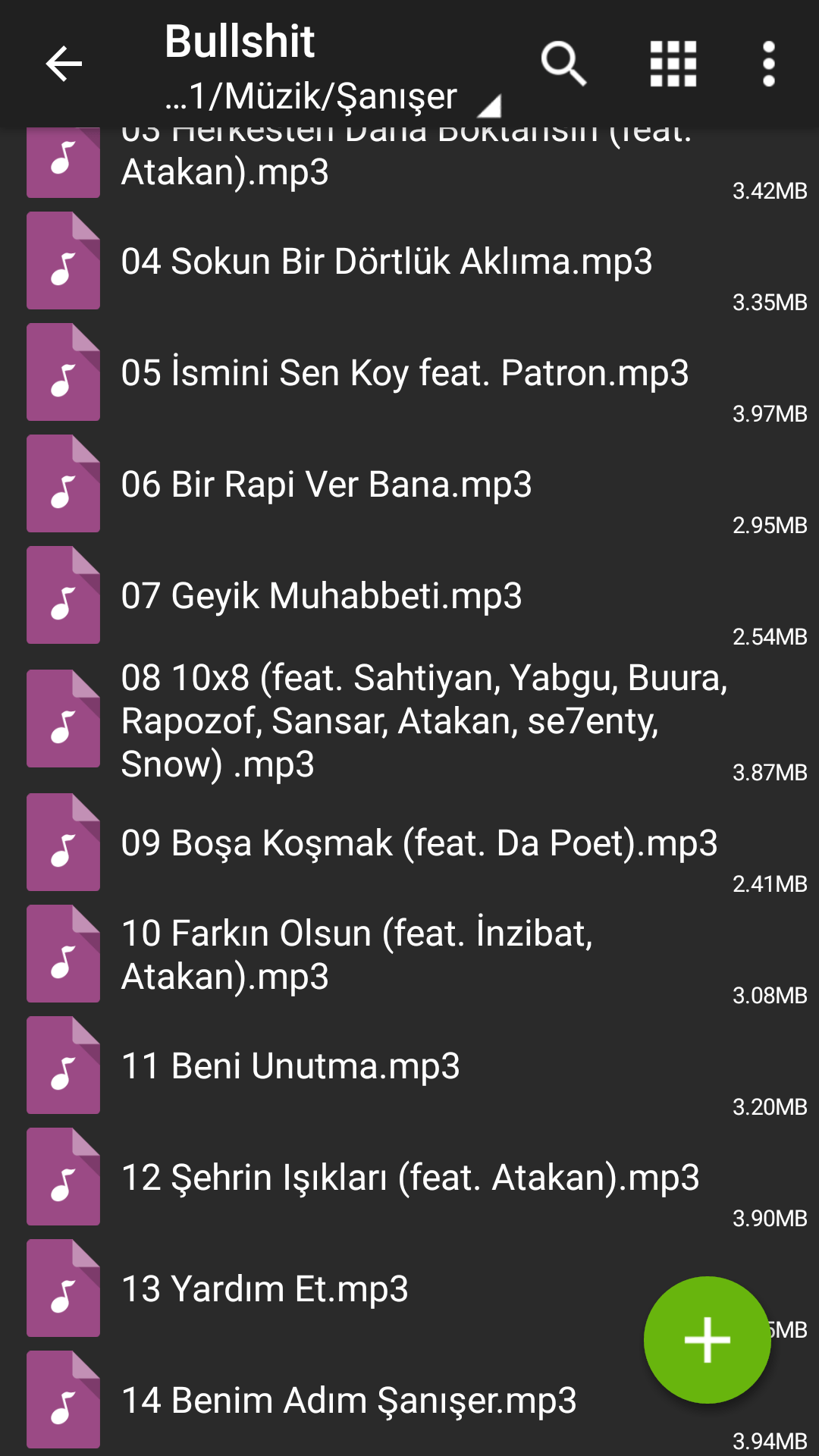Go back with the arrow icon

pyautogui.click(x=64, y=64)
